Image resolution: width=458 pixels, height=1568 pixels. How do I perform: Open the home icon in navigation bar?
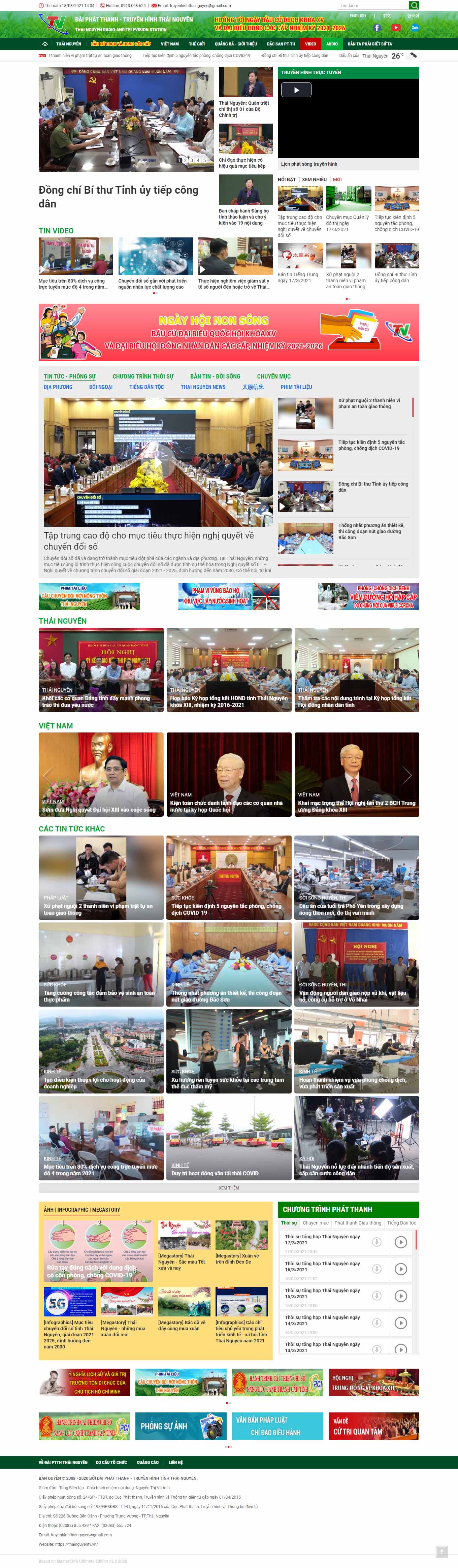click(44, 44)
